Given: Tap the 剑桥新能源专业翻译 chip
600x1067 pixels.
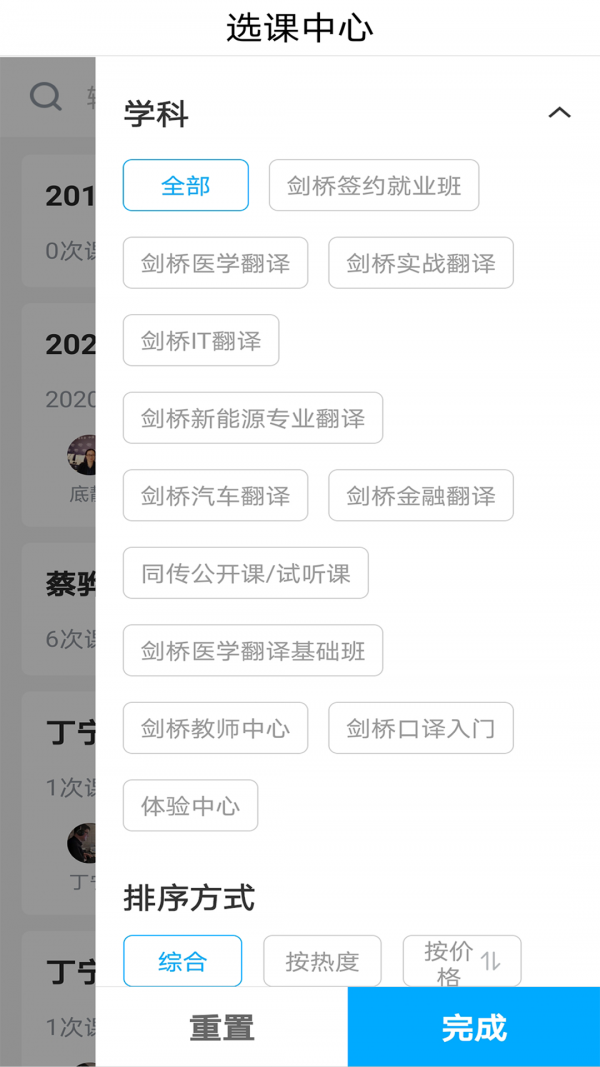Looking at the screenshot, I should (x=253, y=418).
